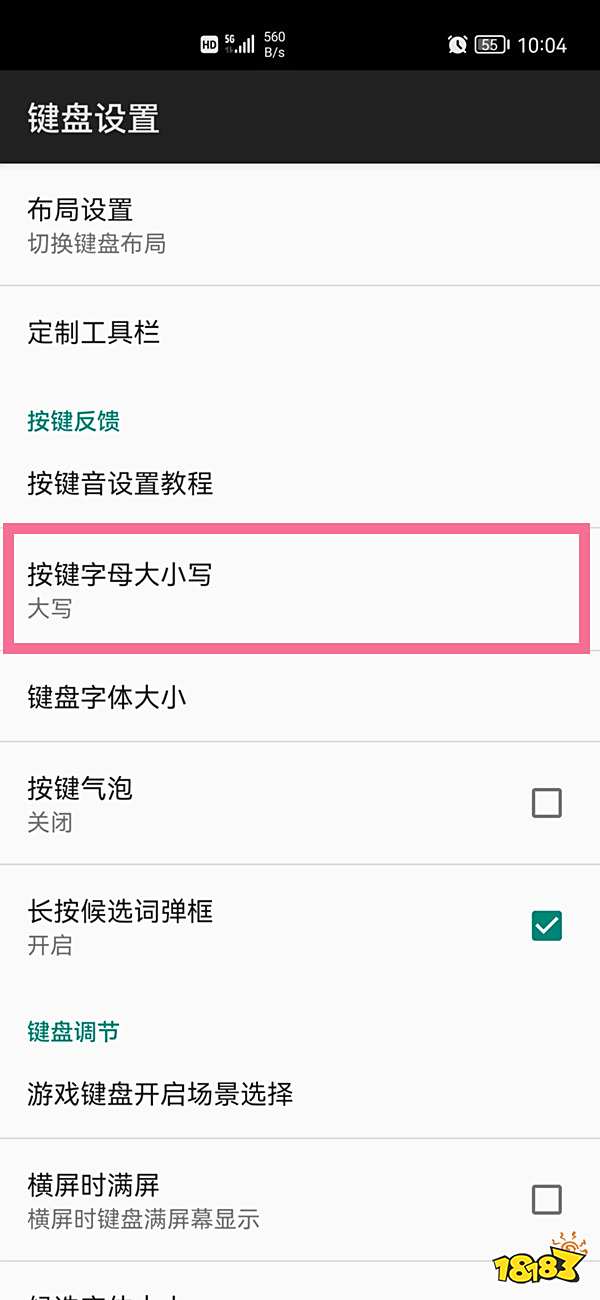
Task: Enable the 按键气泡 checkbox
Action: pos(546,803)
